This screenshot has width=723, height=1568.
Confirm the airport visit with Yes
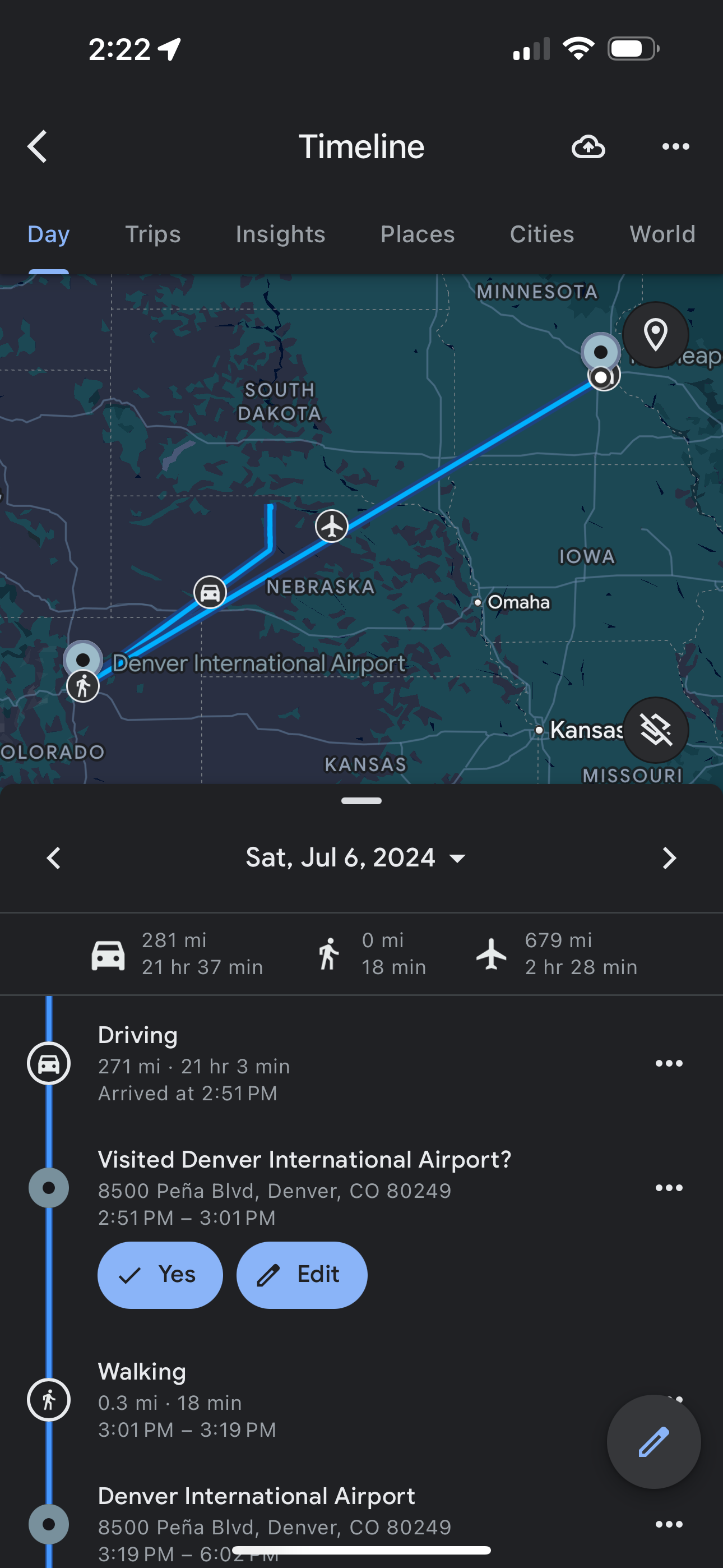[x=160, y=1275]
